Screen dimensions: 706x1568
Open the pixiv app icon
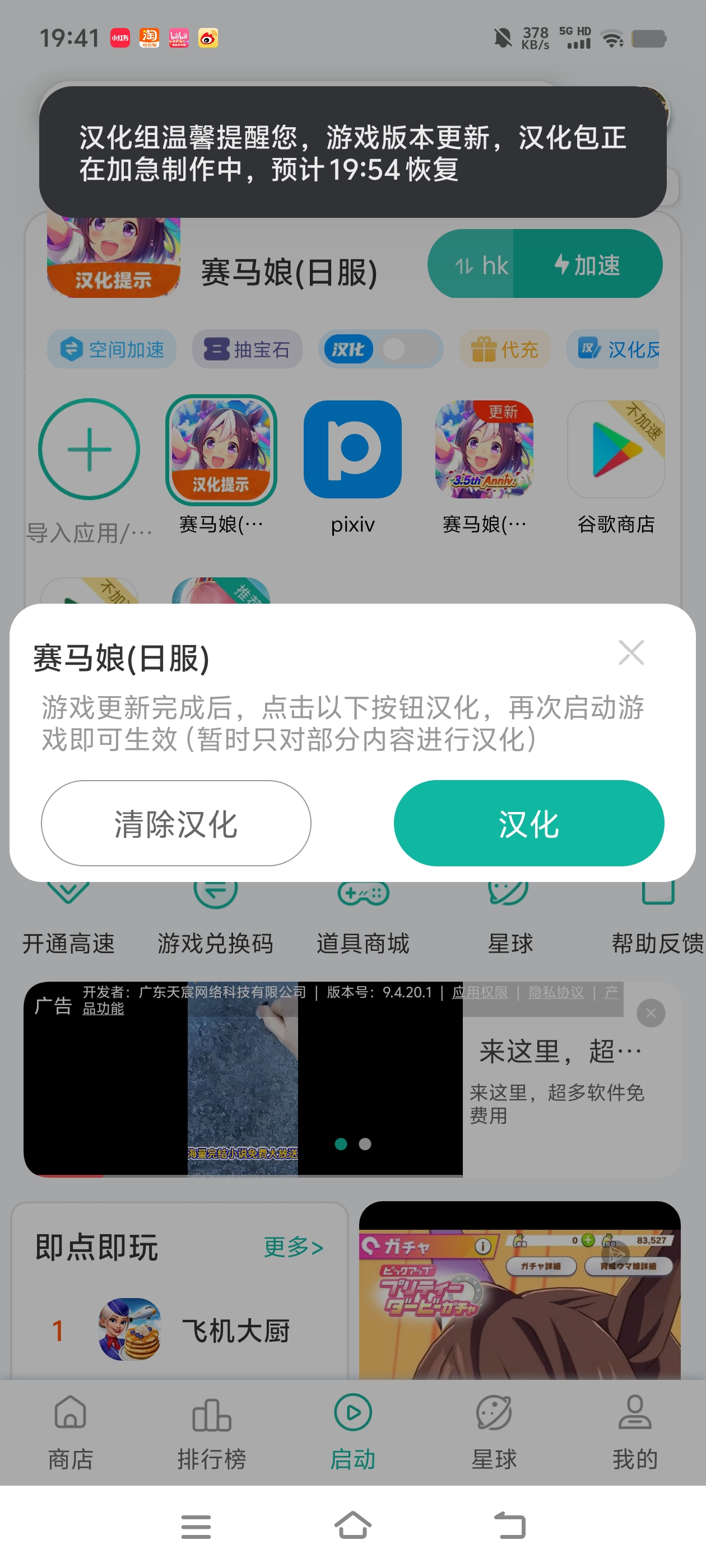(352, 449)
